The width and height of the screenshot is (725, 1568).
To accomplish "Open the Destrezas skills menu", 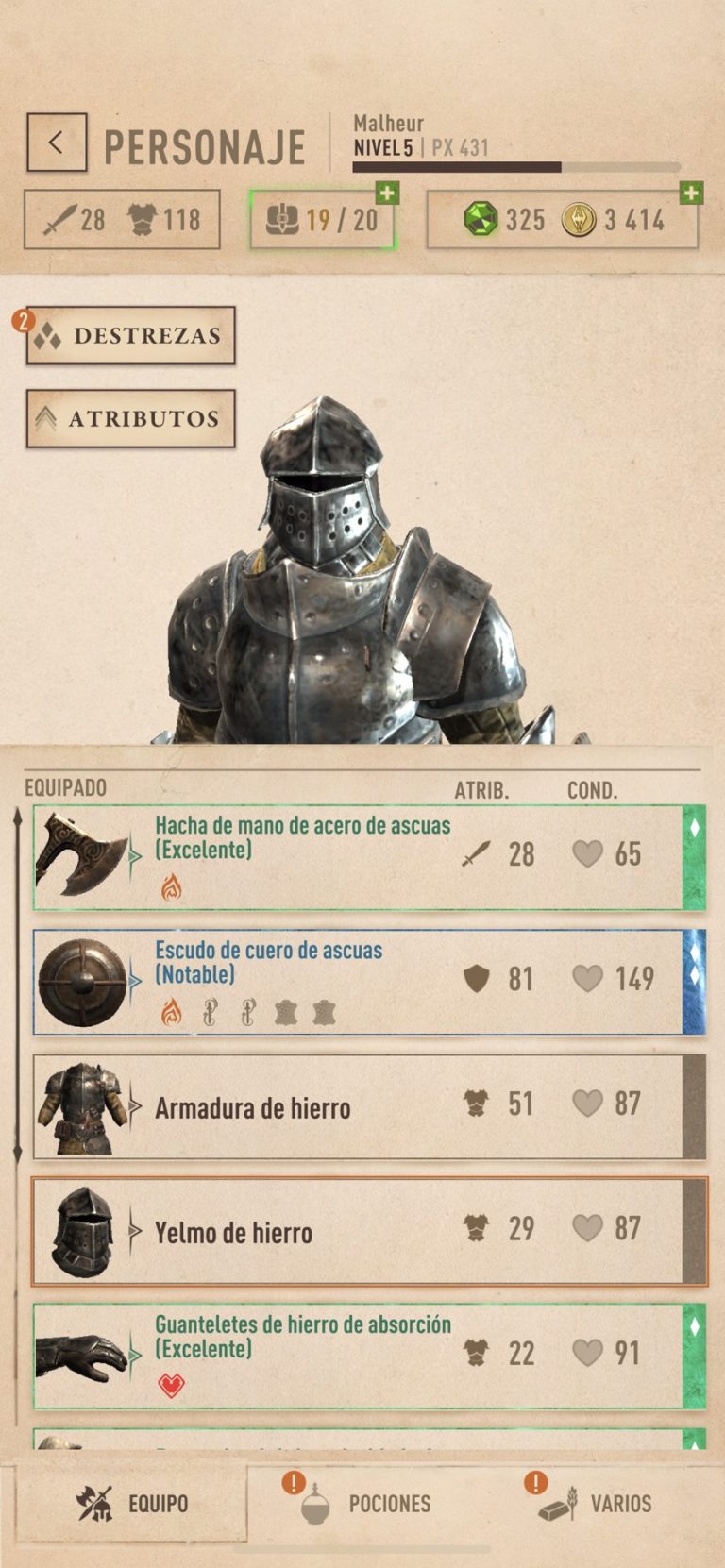I will (x=131, y=335).
